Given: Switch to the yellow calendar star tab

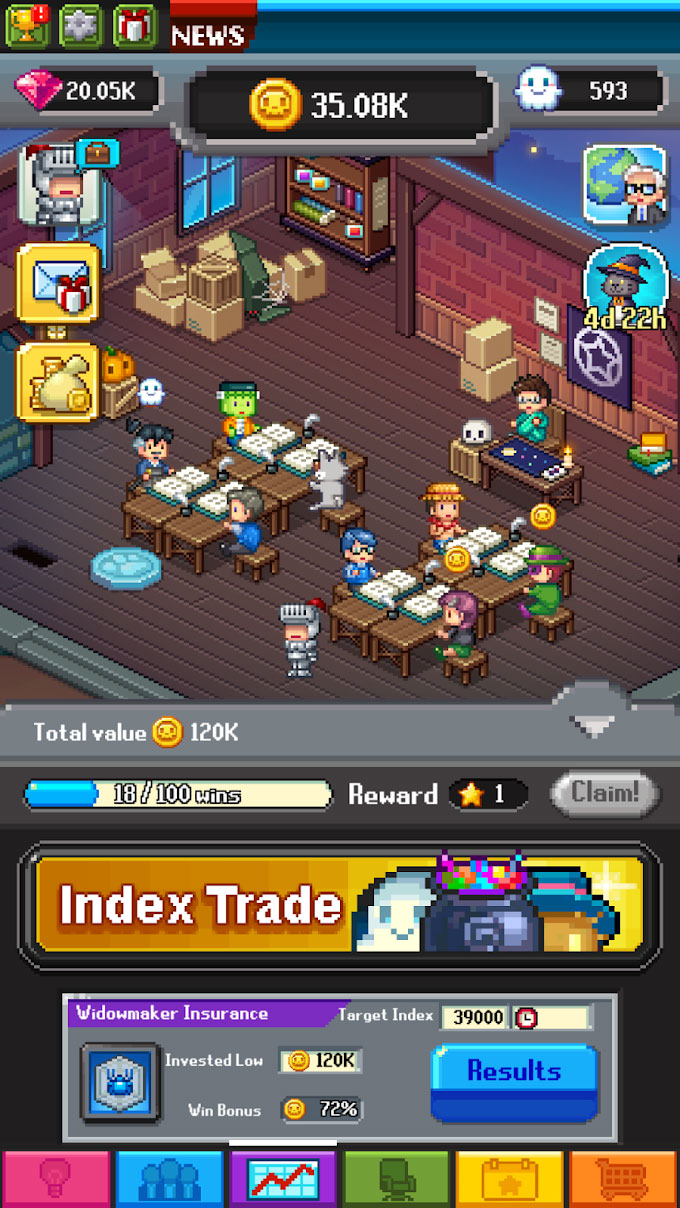Looking at the screenshot, I should (x=510, y=1180).
